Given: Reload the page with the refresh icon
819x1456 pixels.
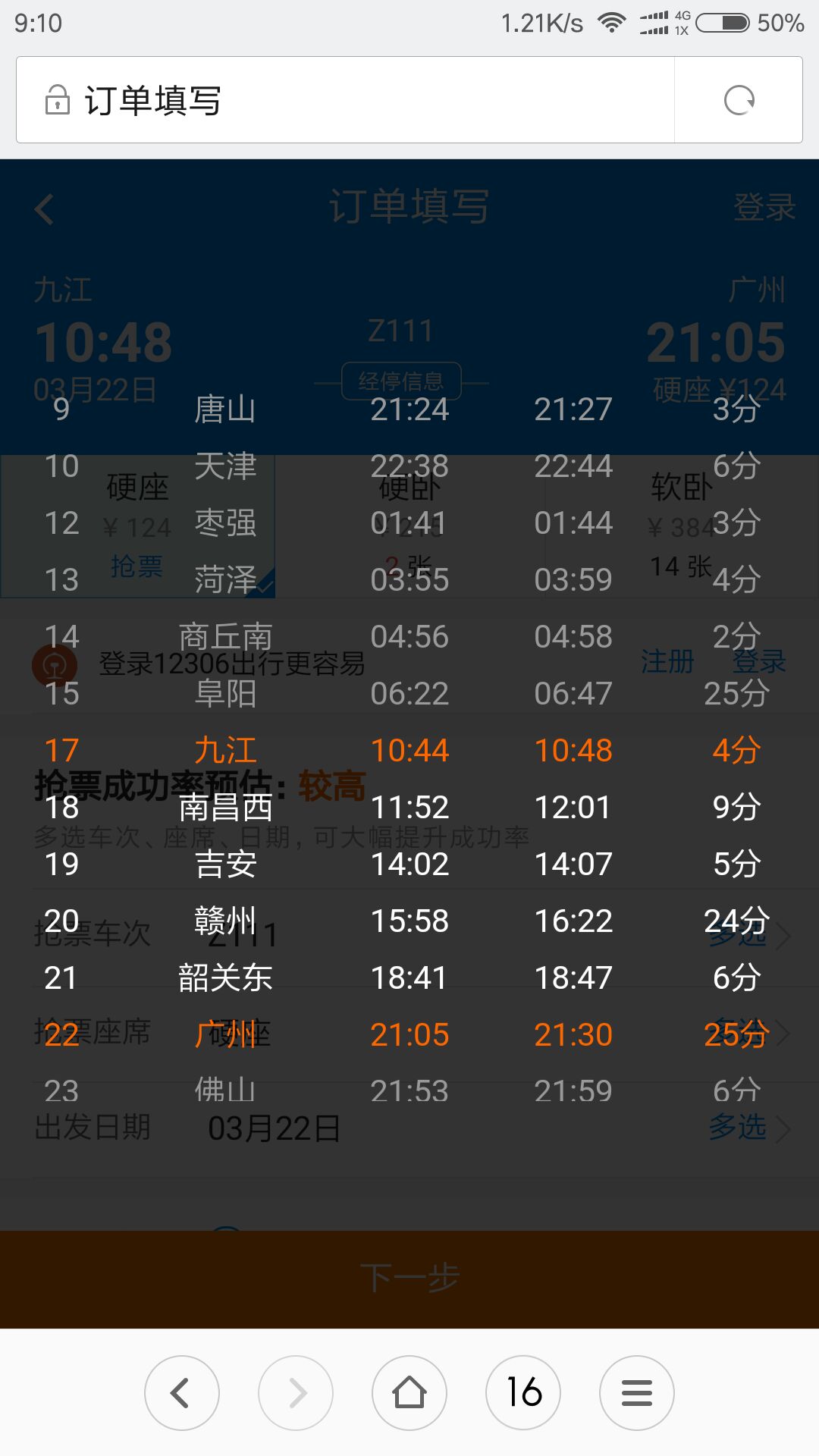Looking at the screenshot, I should pos(739,100).
